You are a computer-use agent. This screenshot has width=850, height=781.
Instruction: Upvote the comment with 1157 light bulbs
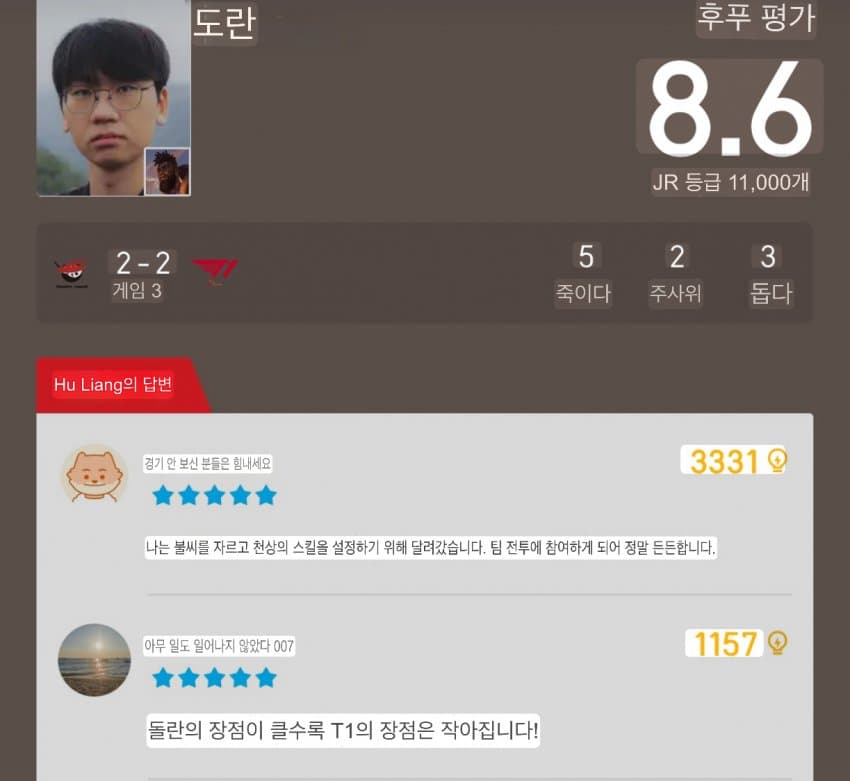(777, 644)
